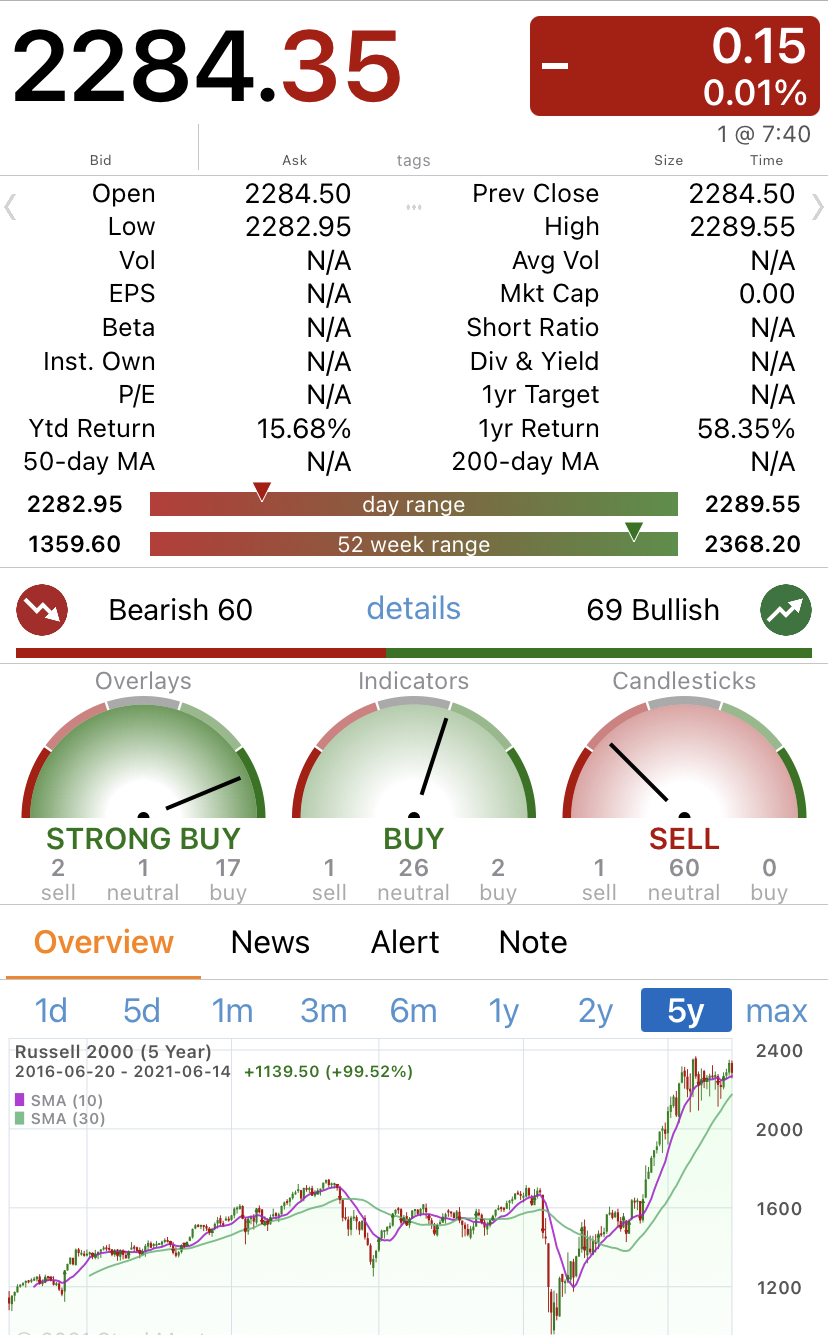Viewport: 828px width, 1335px height.
Task: Choose the 6m chart range
Action: point(413,1011)
